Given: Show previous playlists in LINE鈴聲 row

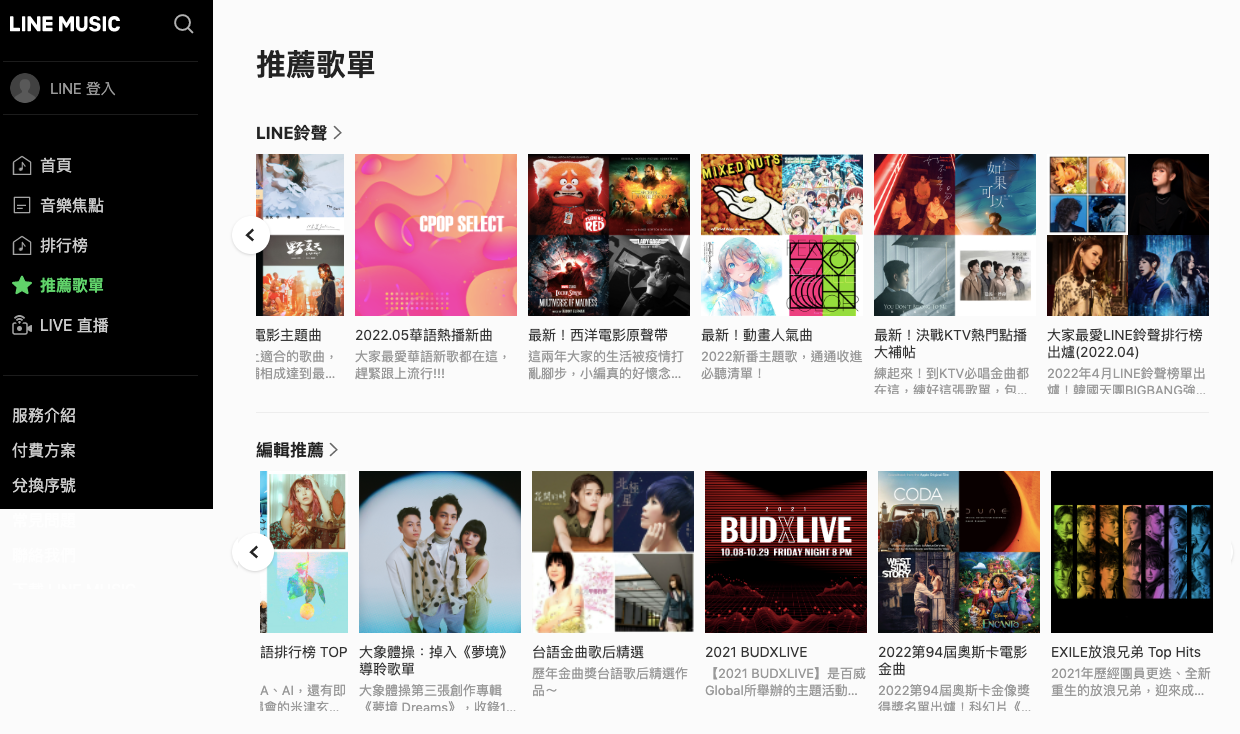Looking at the screenshot, I should click(x=251, y=235).
